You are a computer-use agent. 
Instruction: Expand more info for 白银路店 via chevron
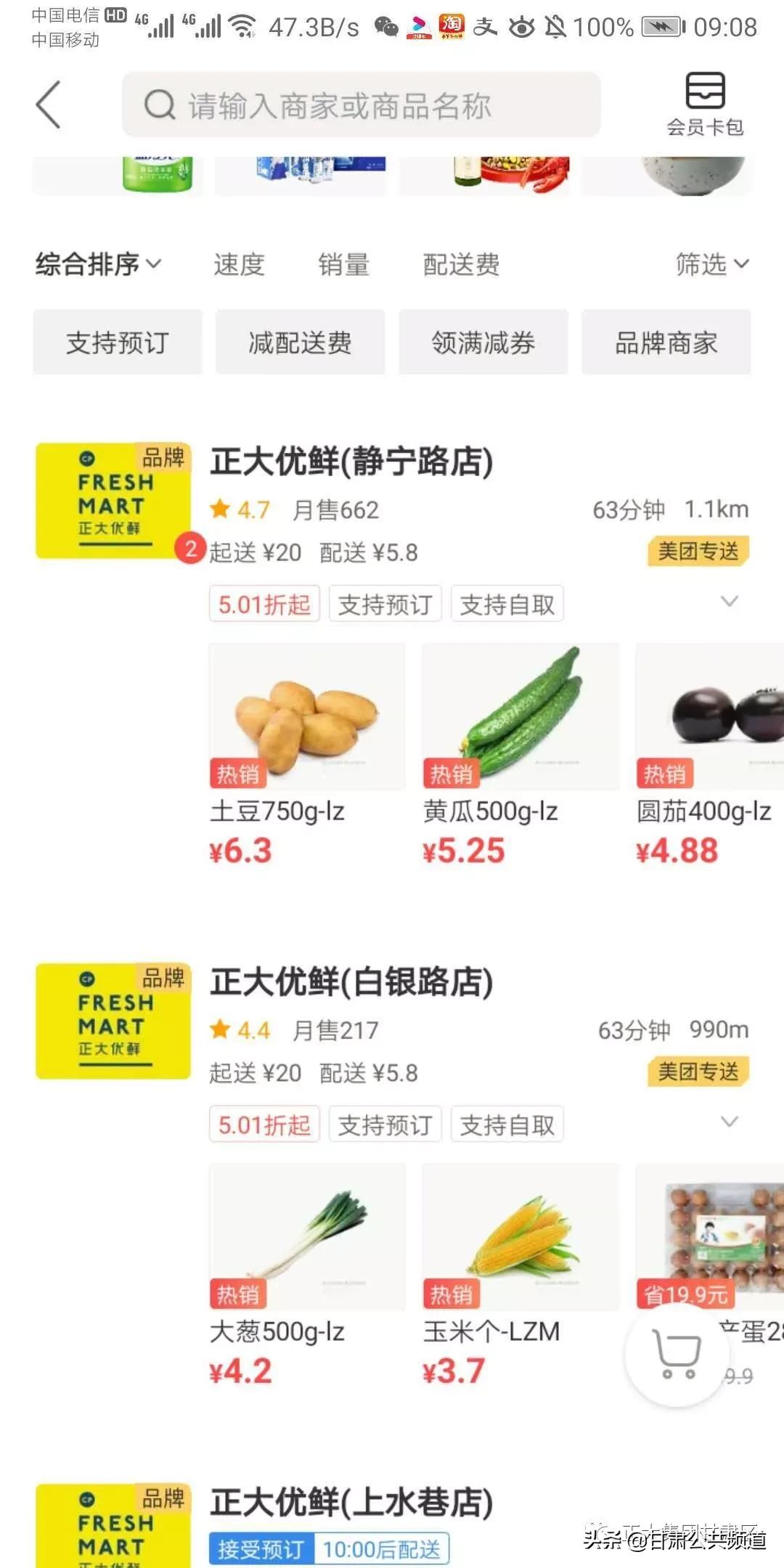click(728, 1122)
